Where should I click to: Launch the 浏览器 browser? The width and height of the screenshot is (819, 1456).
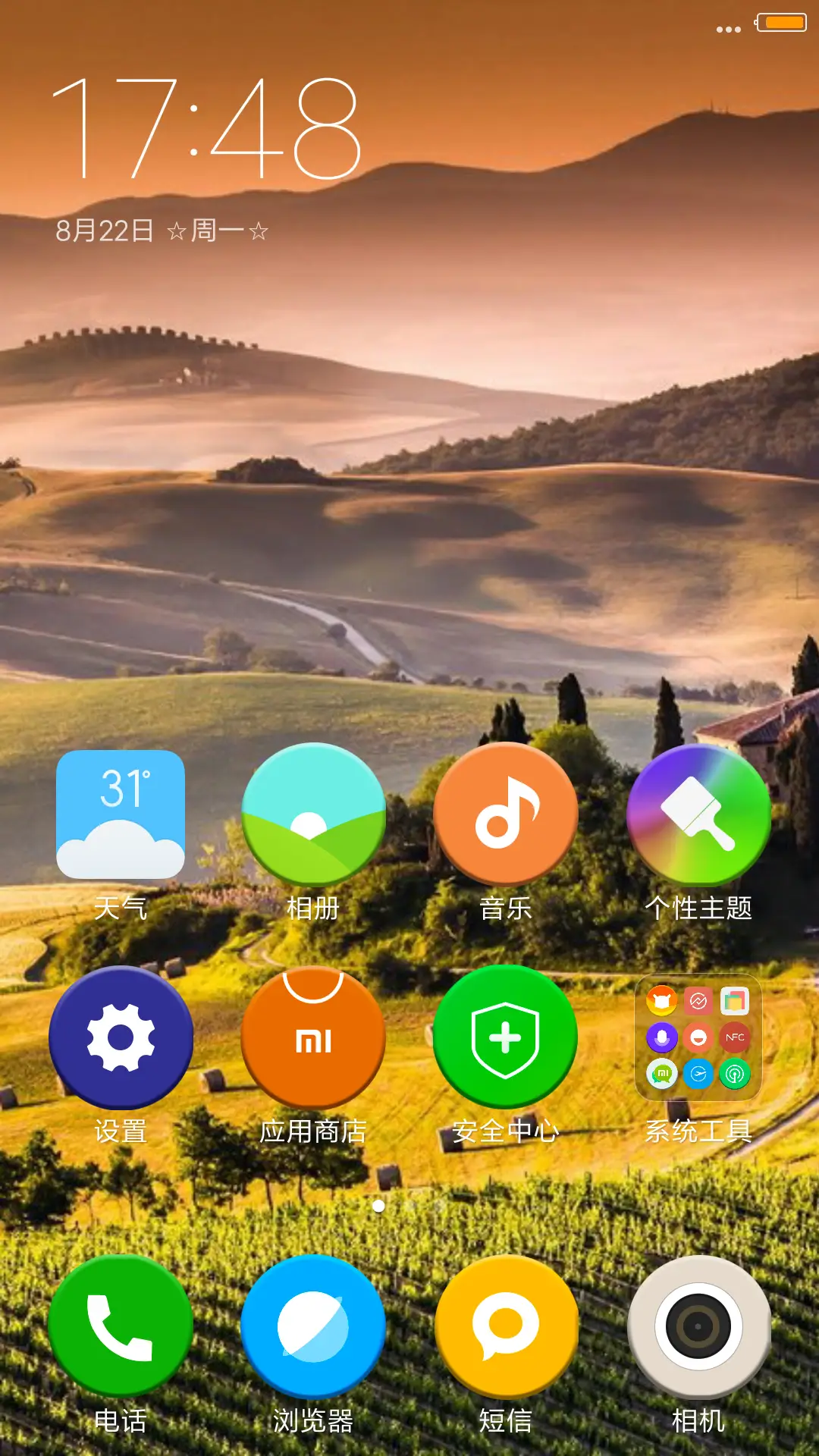point(313,1327)
